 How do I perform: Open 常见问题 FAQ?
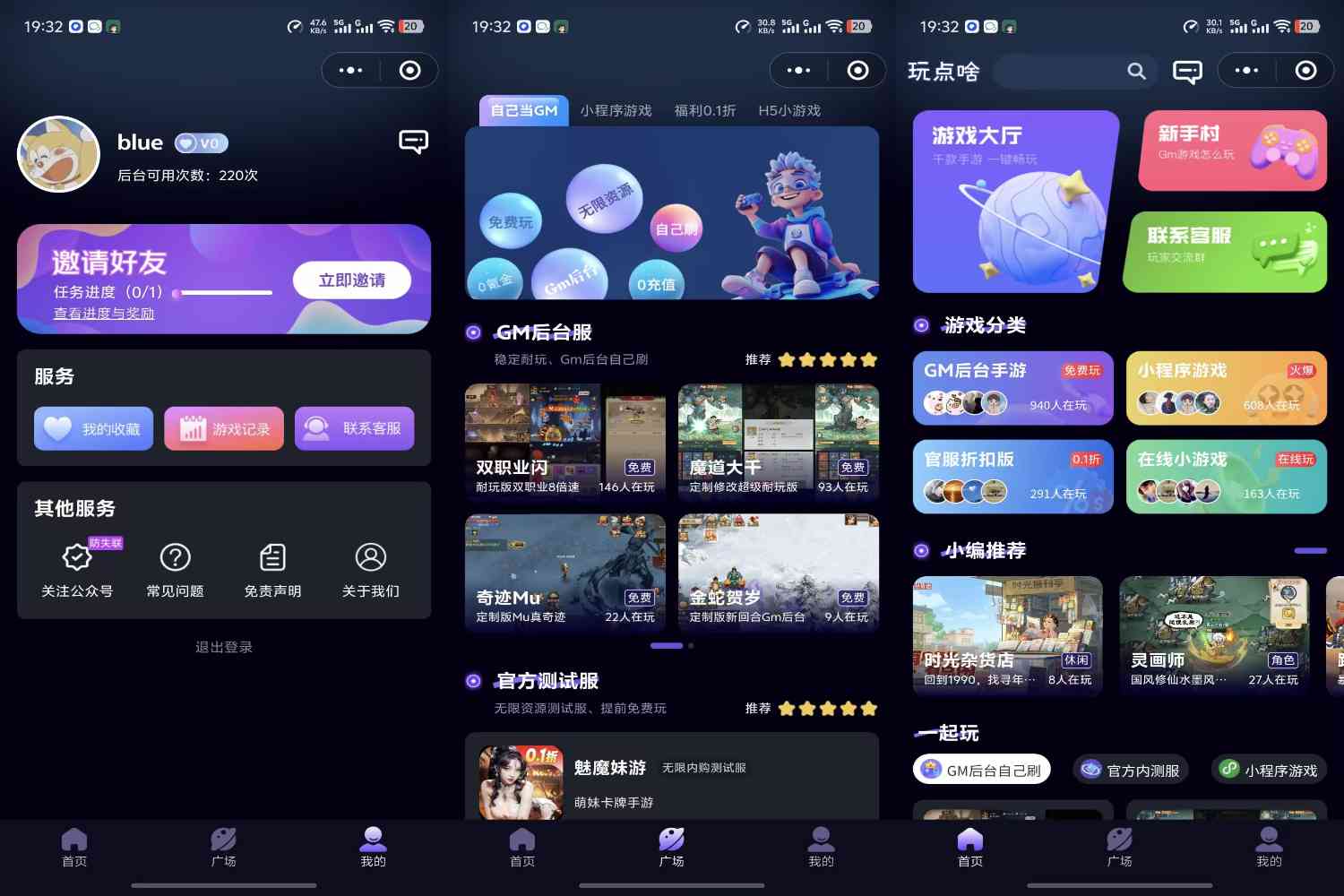[x=175, y=569]
